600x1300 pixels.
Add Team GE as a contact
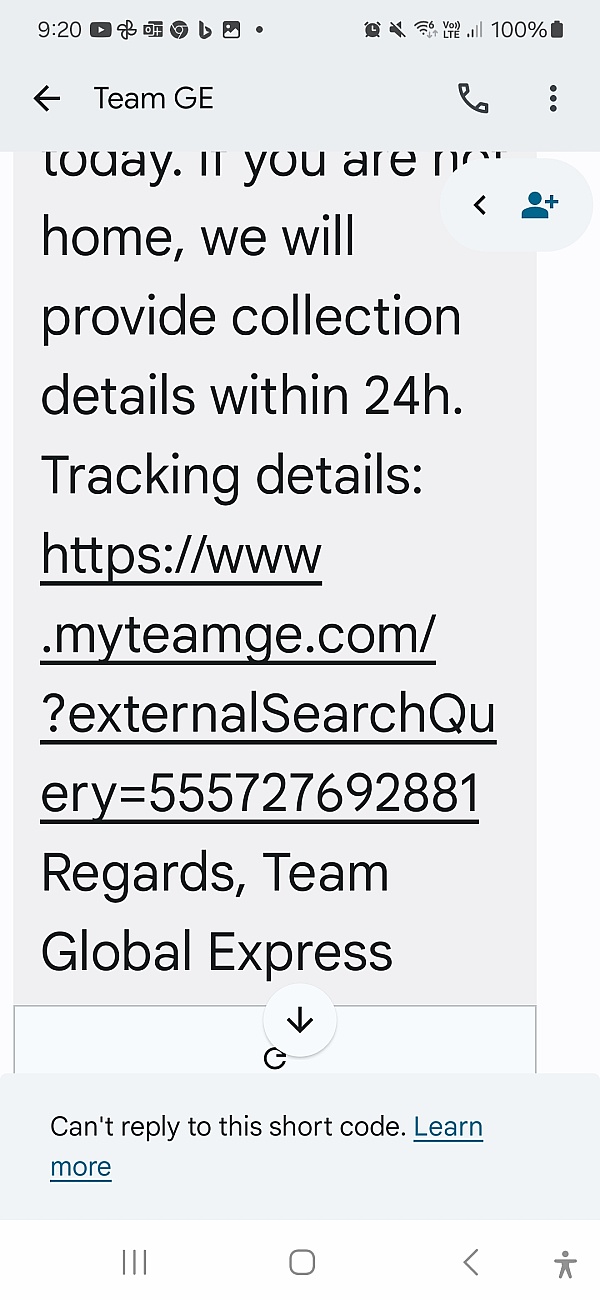click(540, 205)
